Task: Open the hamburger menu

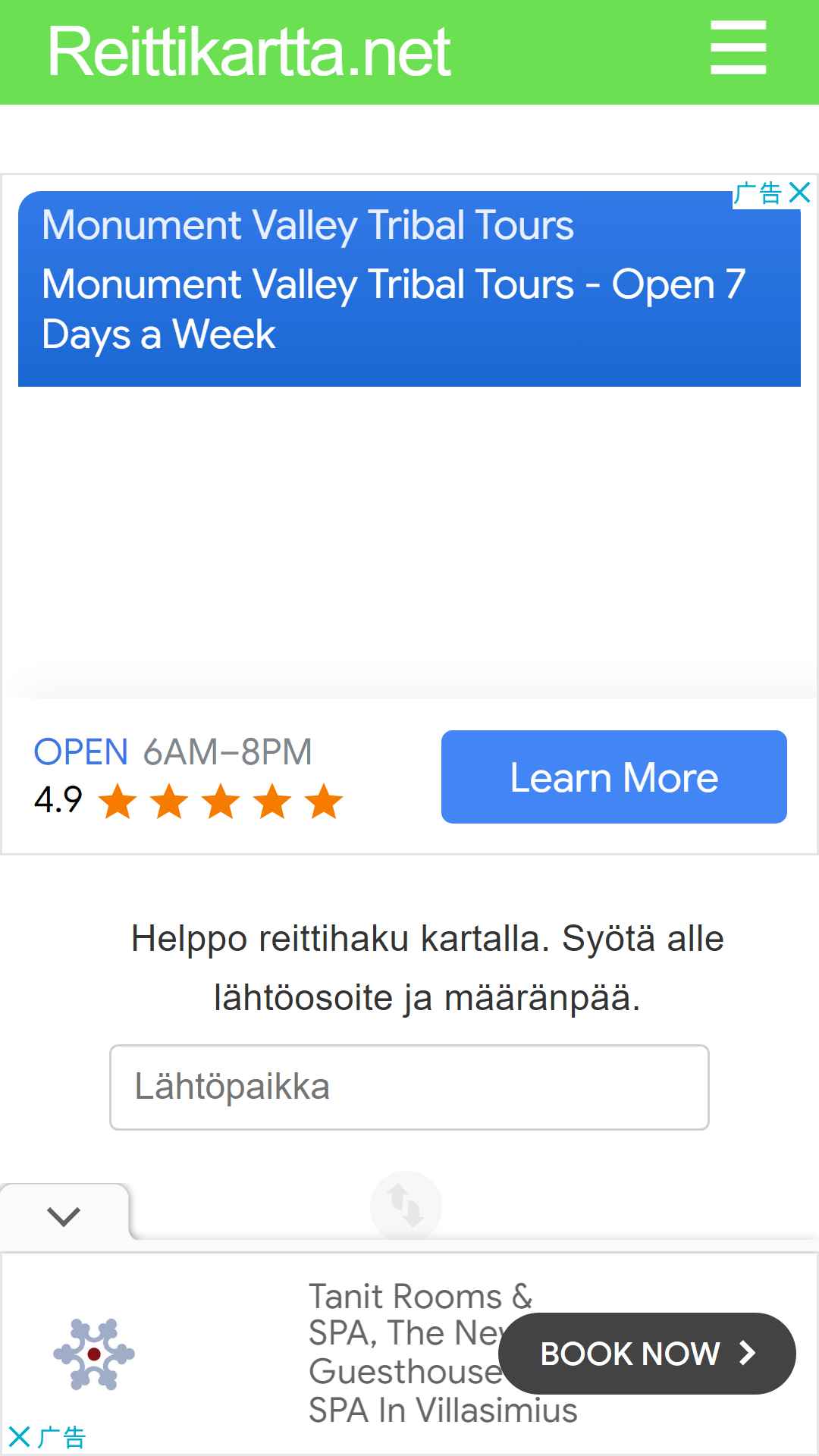Action: 738,48
